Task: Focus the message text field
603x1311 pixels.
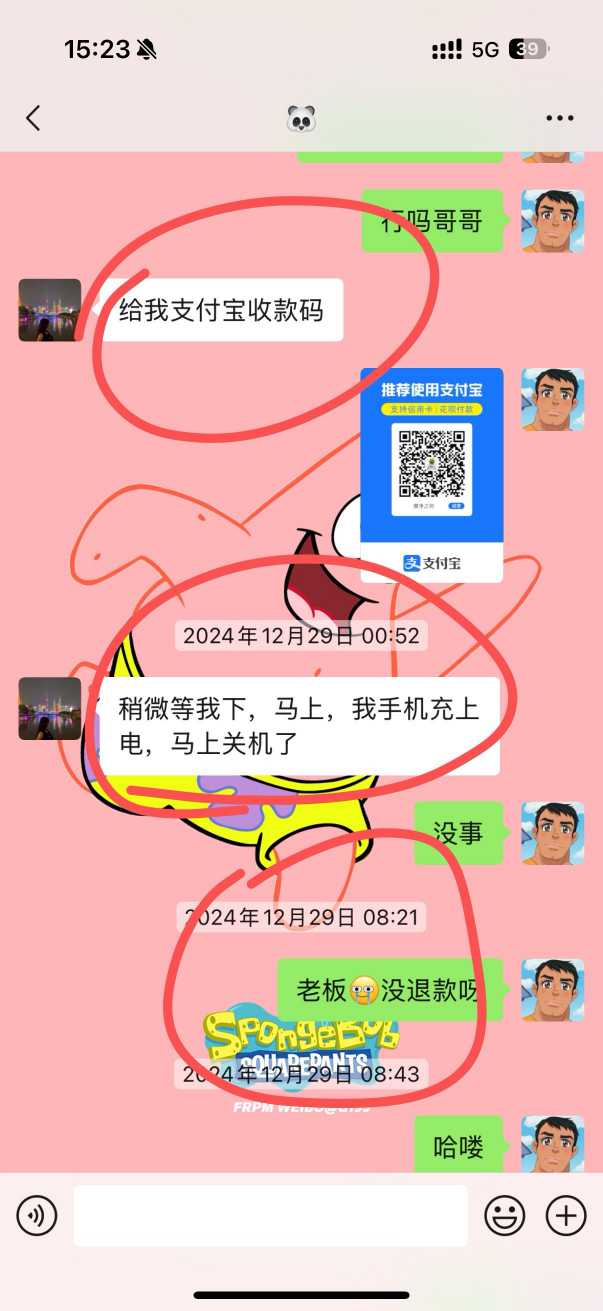Action: [x=270, y=1216]
